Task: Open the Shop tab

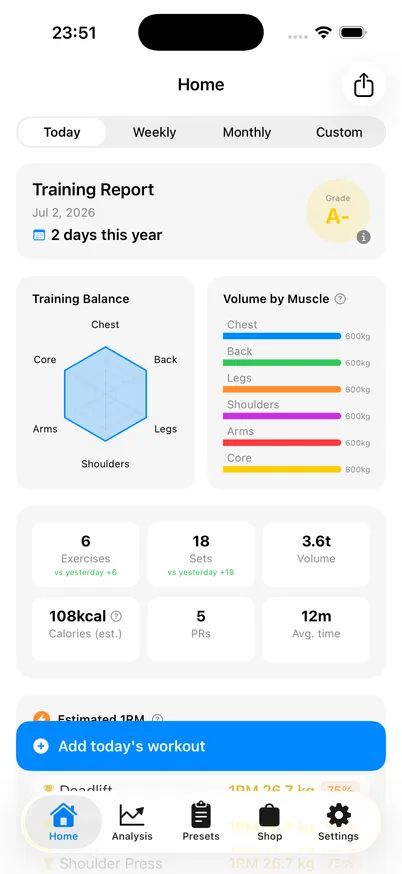Action: tap(269, 822)
